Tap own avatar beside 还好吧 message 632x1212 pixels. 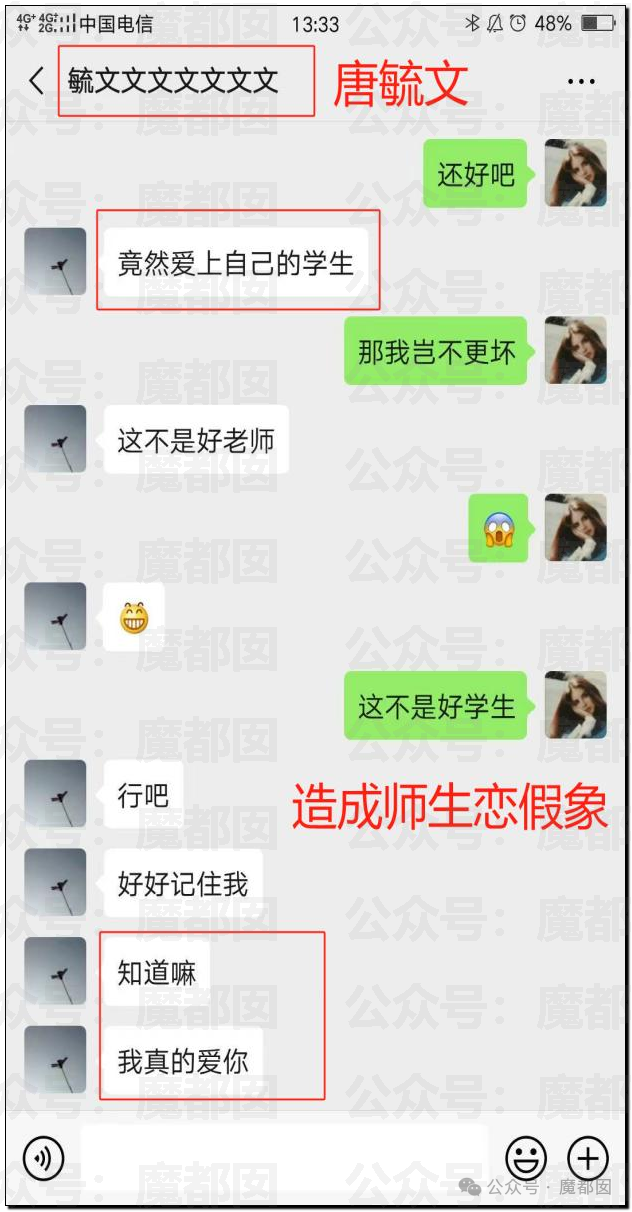[x=575, y=173]
